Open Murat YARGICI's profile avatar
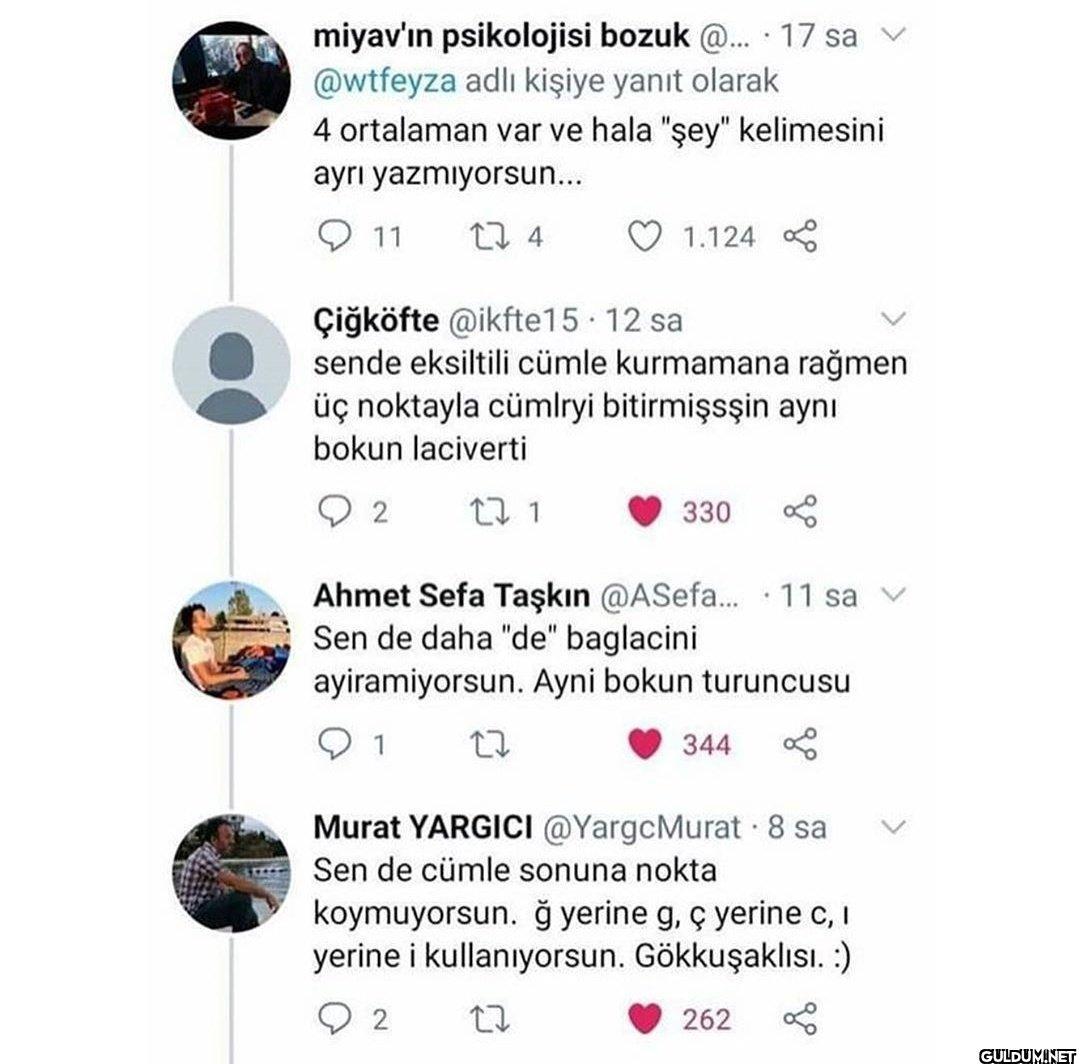 [x=232, y=874]
